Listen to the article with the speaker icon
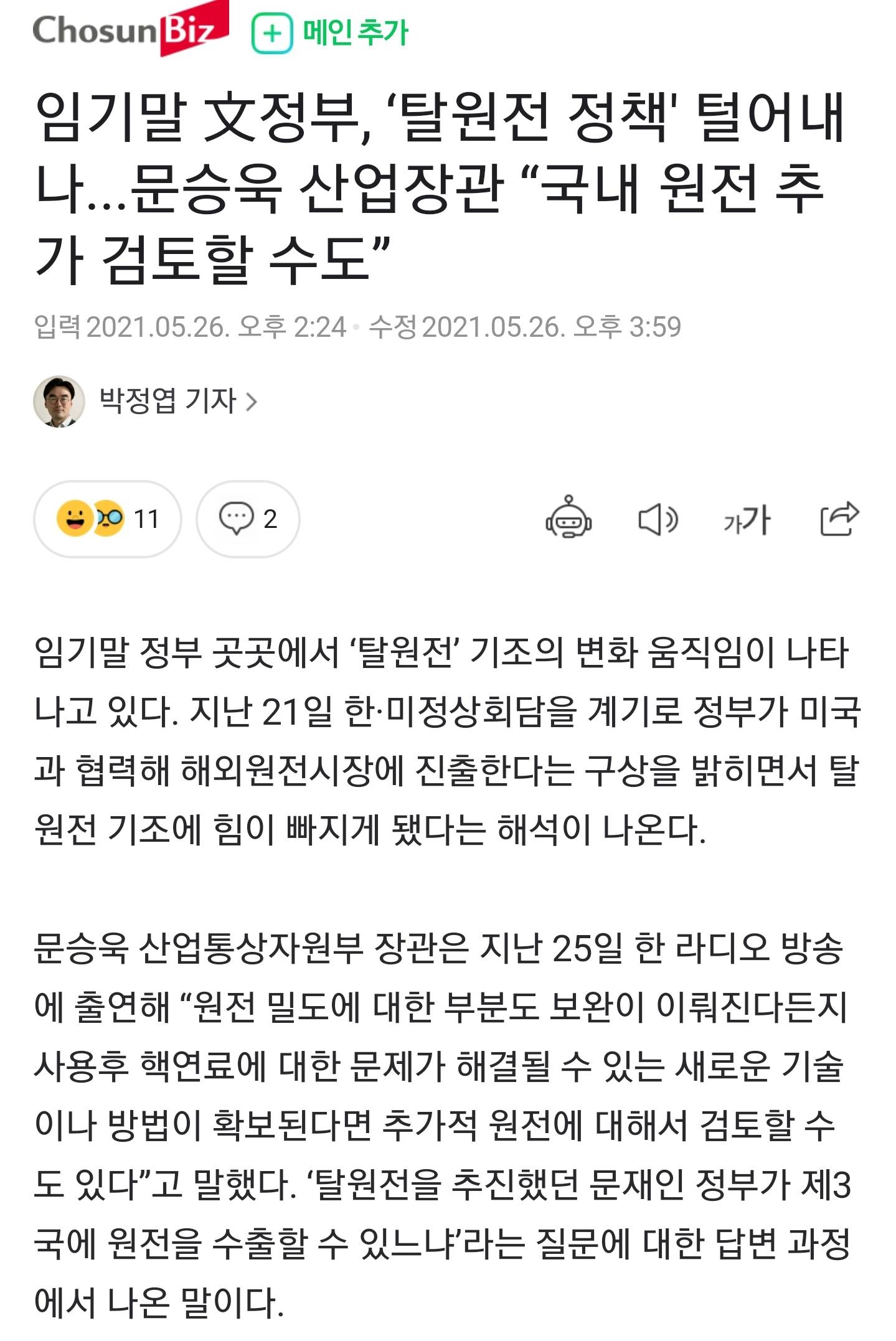The width and height of the screenshot is (896, 1341). 658,519
